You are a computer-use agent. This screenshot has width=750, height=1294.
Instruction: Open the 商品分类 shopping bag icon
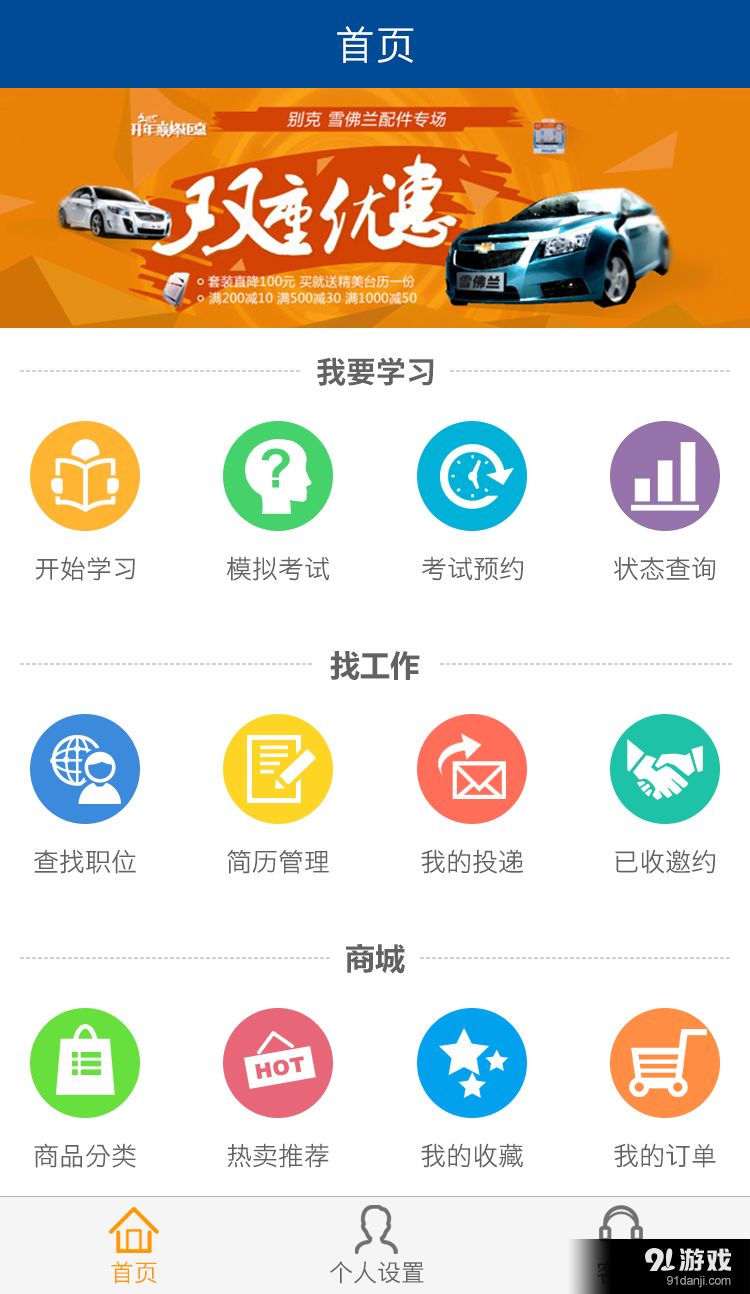click(85, 1063)
